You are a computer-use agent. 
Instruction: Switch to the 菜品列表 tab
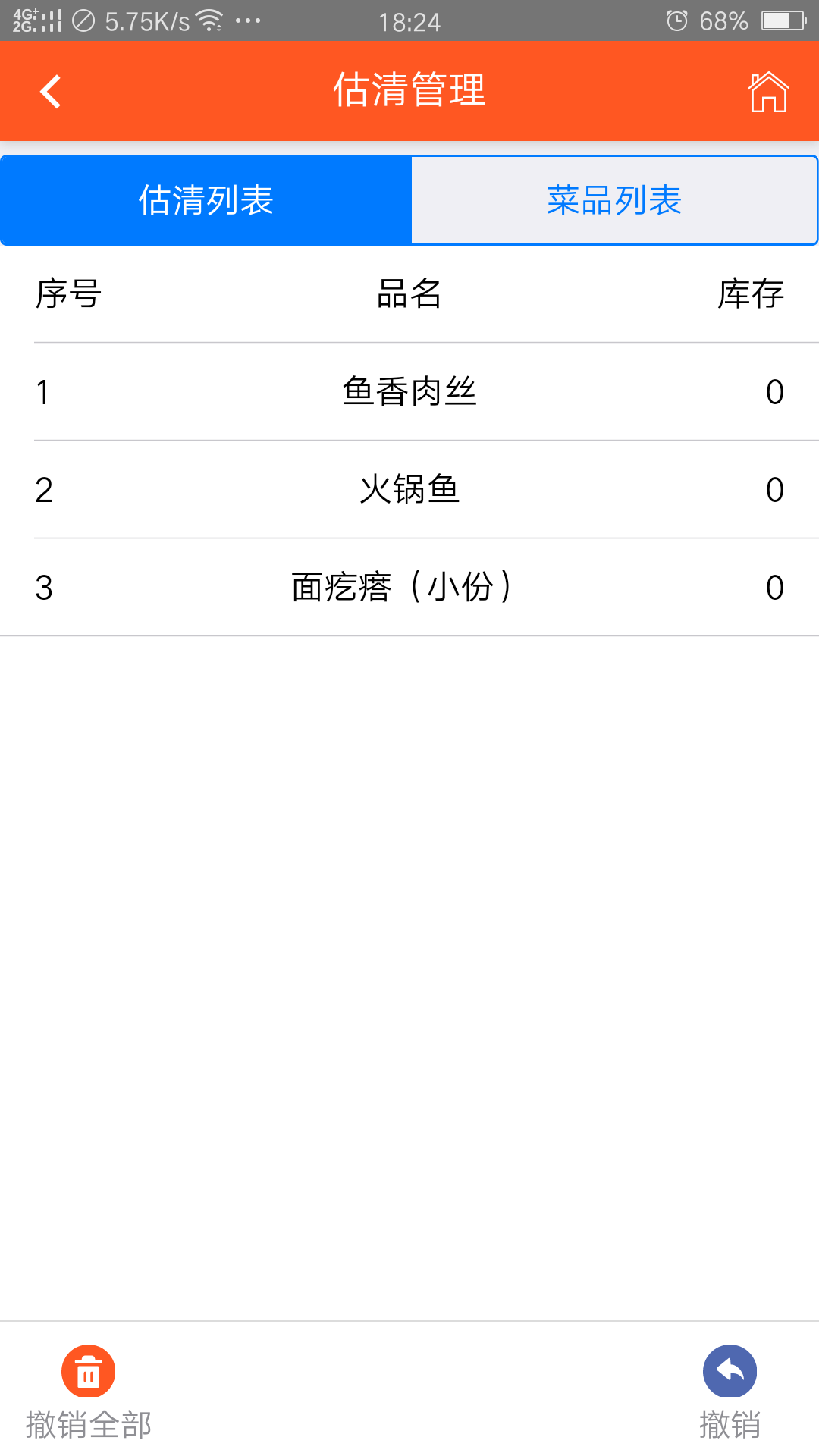point(614,200)
